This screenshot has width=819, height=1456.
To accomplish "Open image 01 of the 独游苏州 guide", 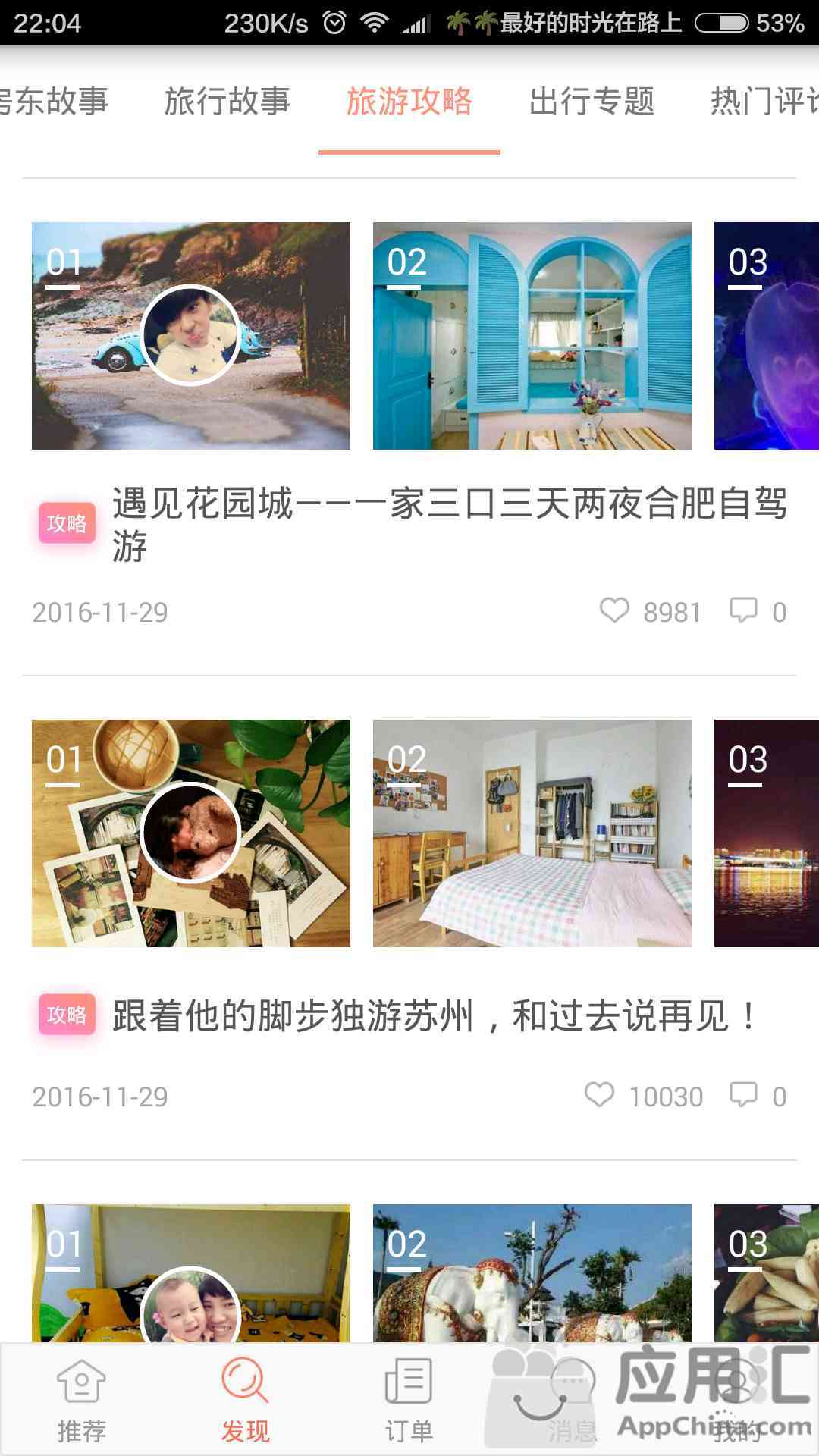I will pyautogui.click(x=190, y=833).
